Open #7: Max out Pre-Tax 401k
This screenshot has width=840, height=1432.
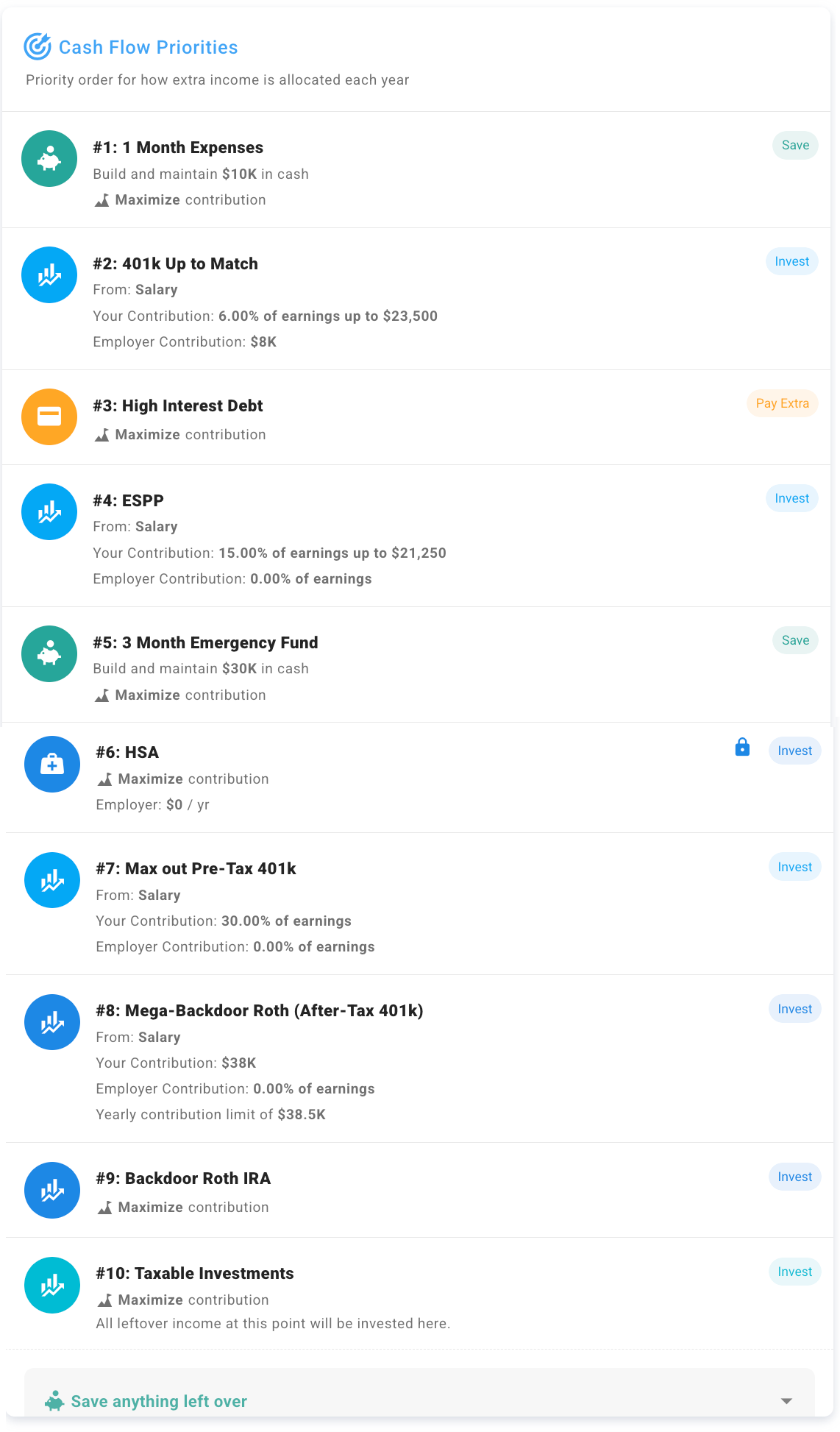[419, 904]
